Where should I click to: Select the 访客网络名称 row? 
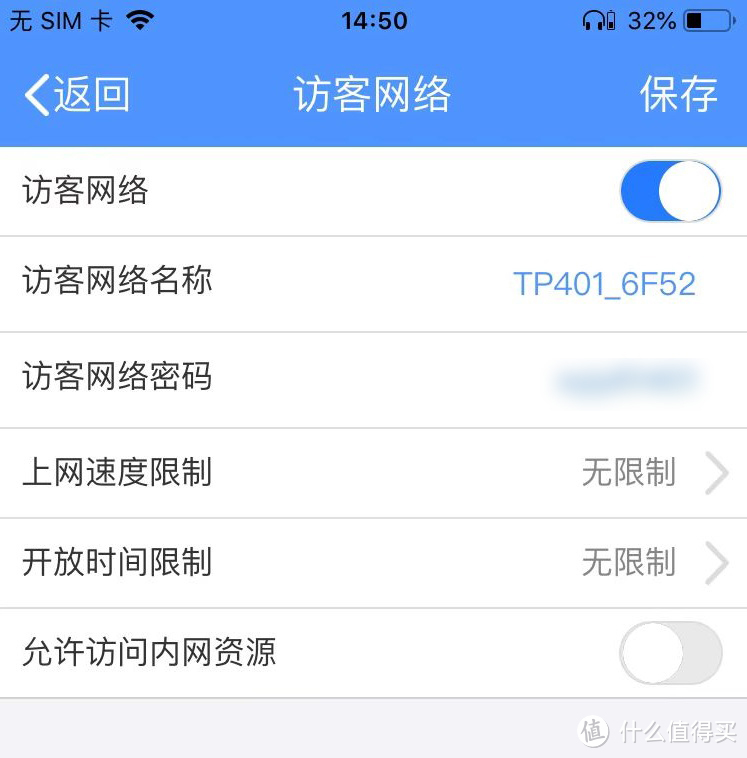point(374,283)
